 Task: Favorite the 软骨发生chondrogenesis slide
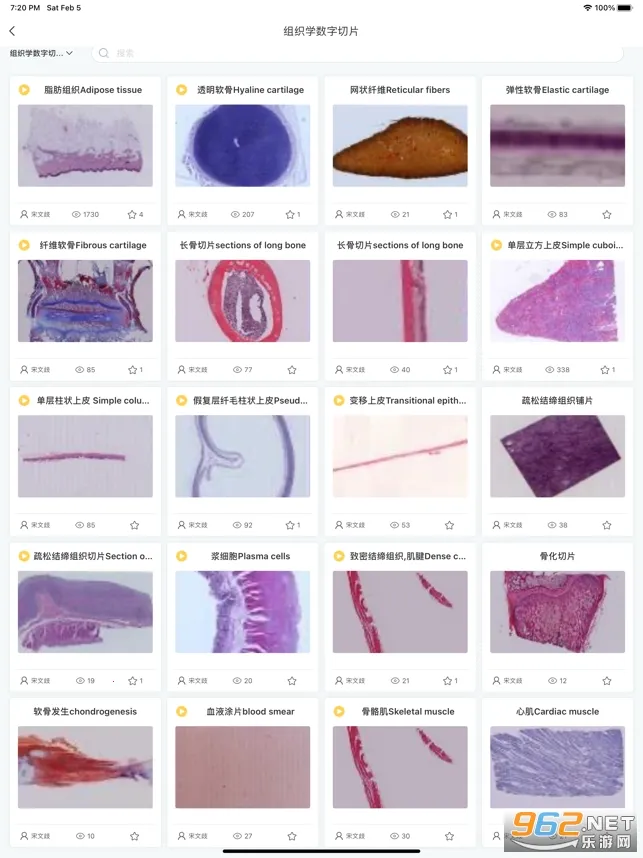[x=134, y=836]
